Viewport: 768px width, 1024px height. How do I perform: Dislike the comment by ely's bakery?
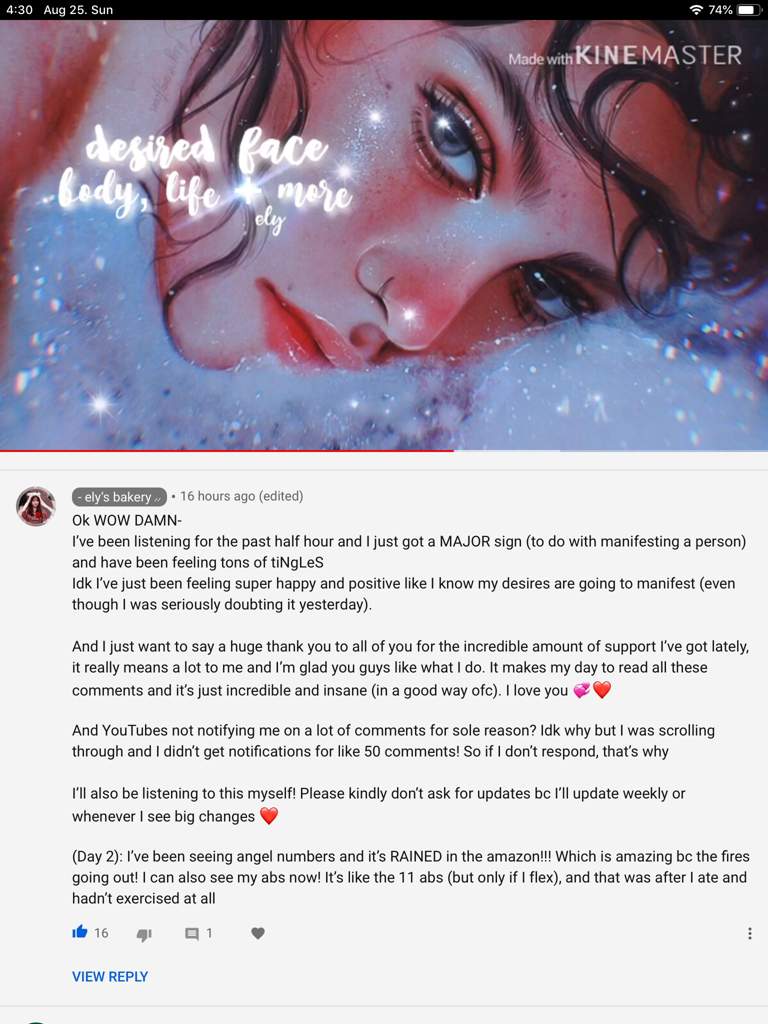(x=144, y=934)
